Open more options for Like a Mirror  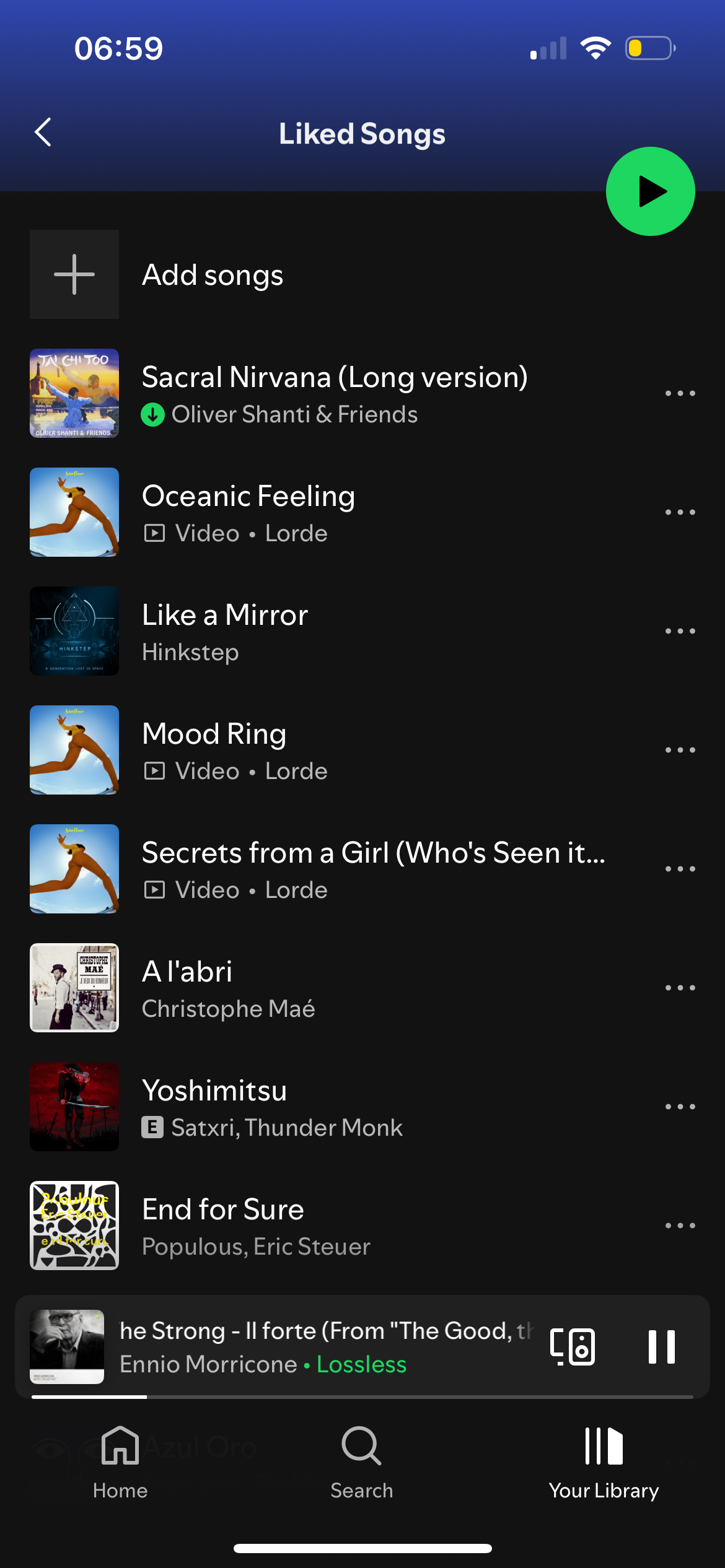(680, 631)
